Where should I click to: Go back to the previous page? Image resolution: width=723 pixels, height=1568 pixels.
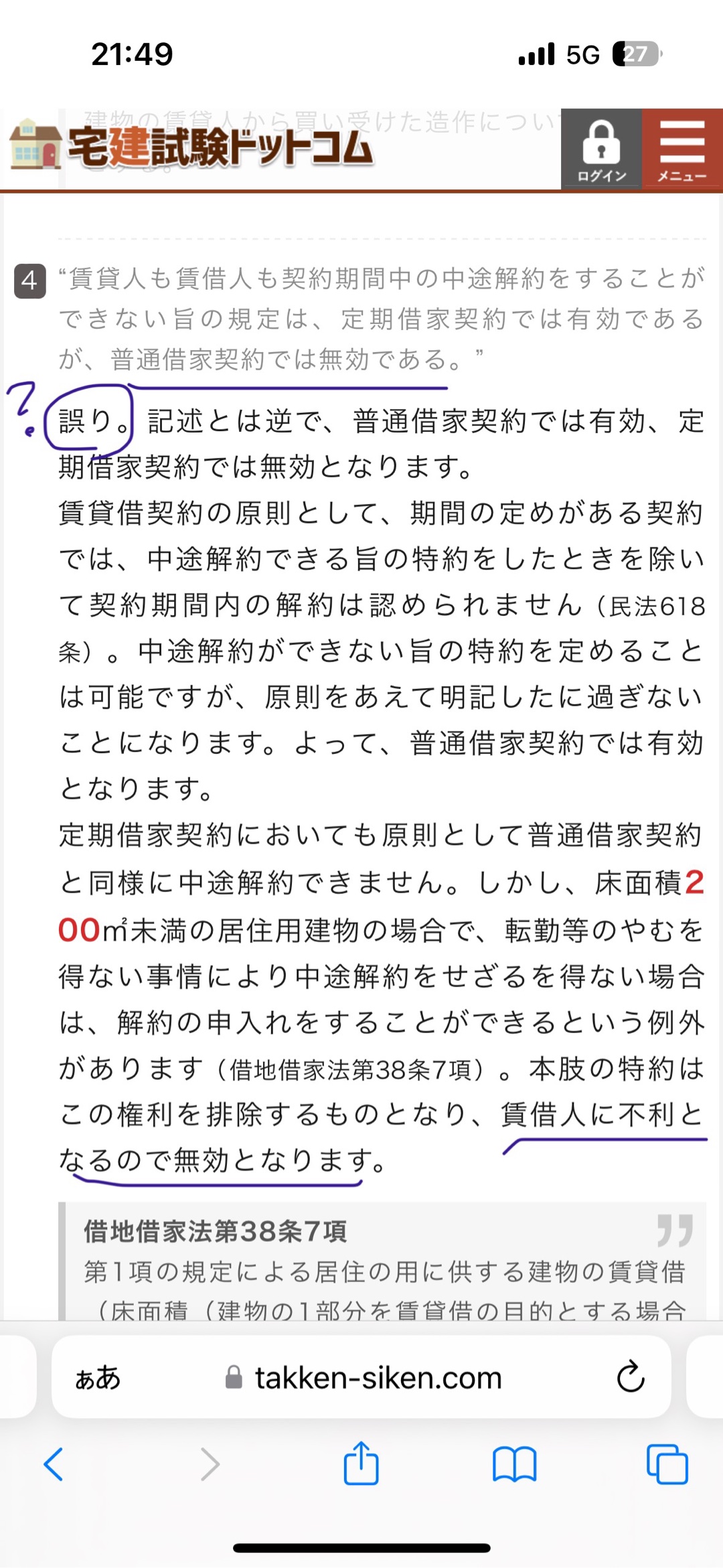click(54, 1464)
